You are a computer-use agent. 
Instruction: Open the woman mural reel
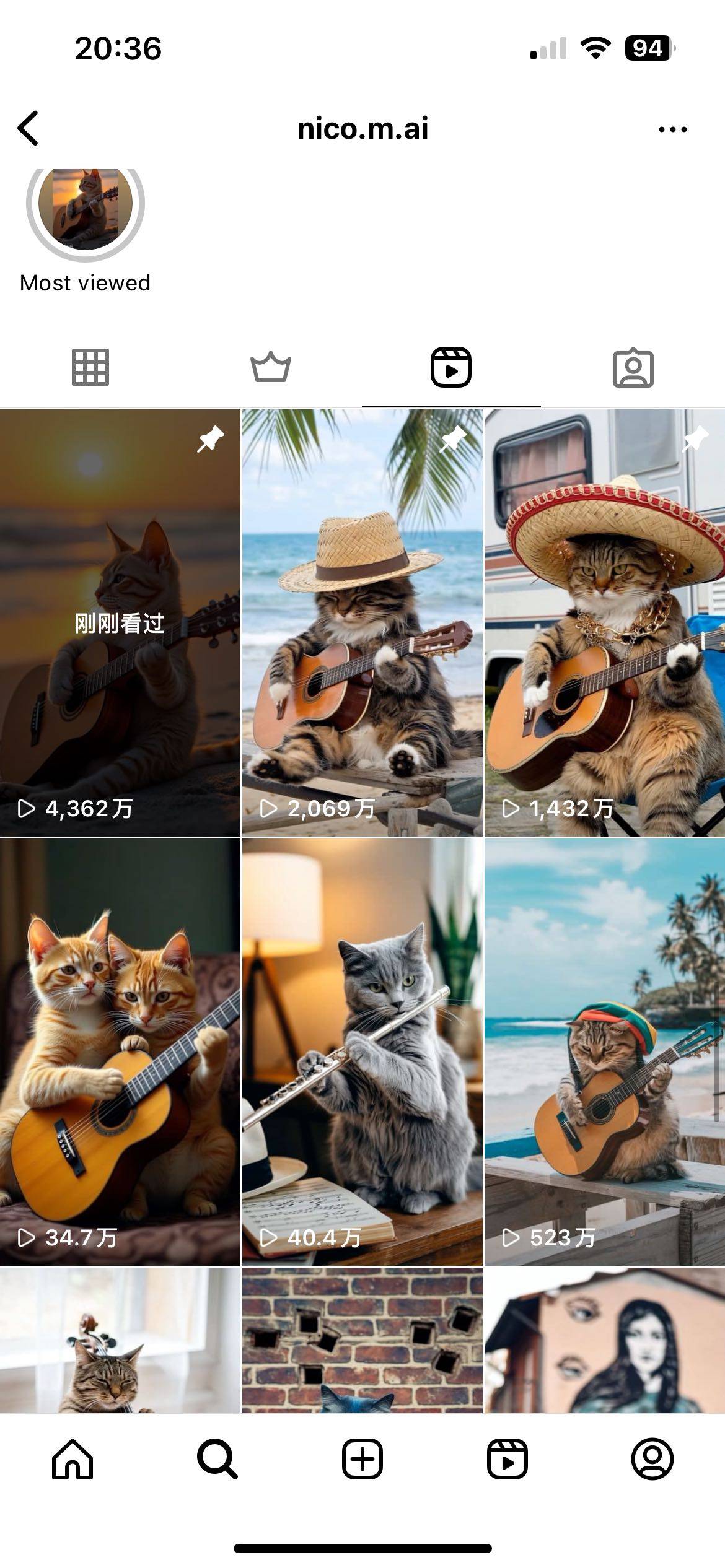point(604,1341)
